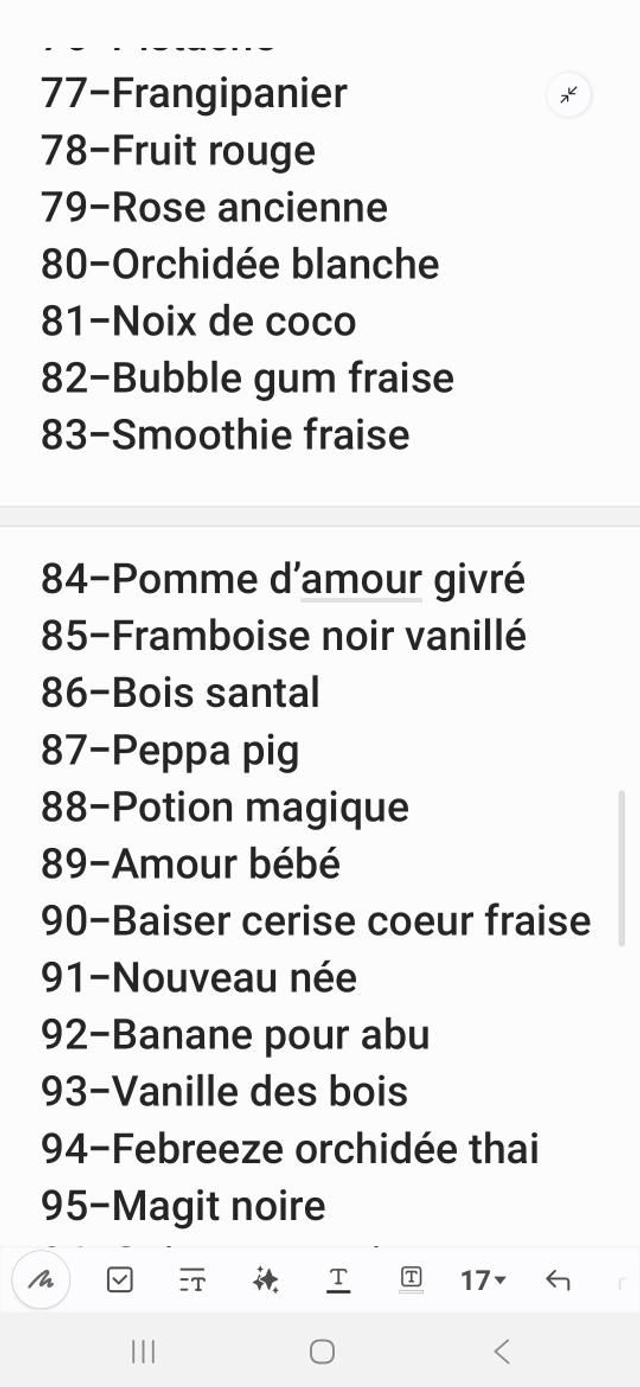Change the text background color
Viewport: 640px width, 1387px height.
tap(411, 1279)
